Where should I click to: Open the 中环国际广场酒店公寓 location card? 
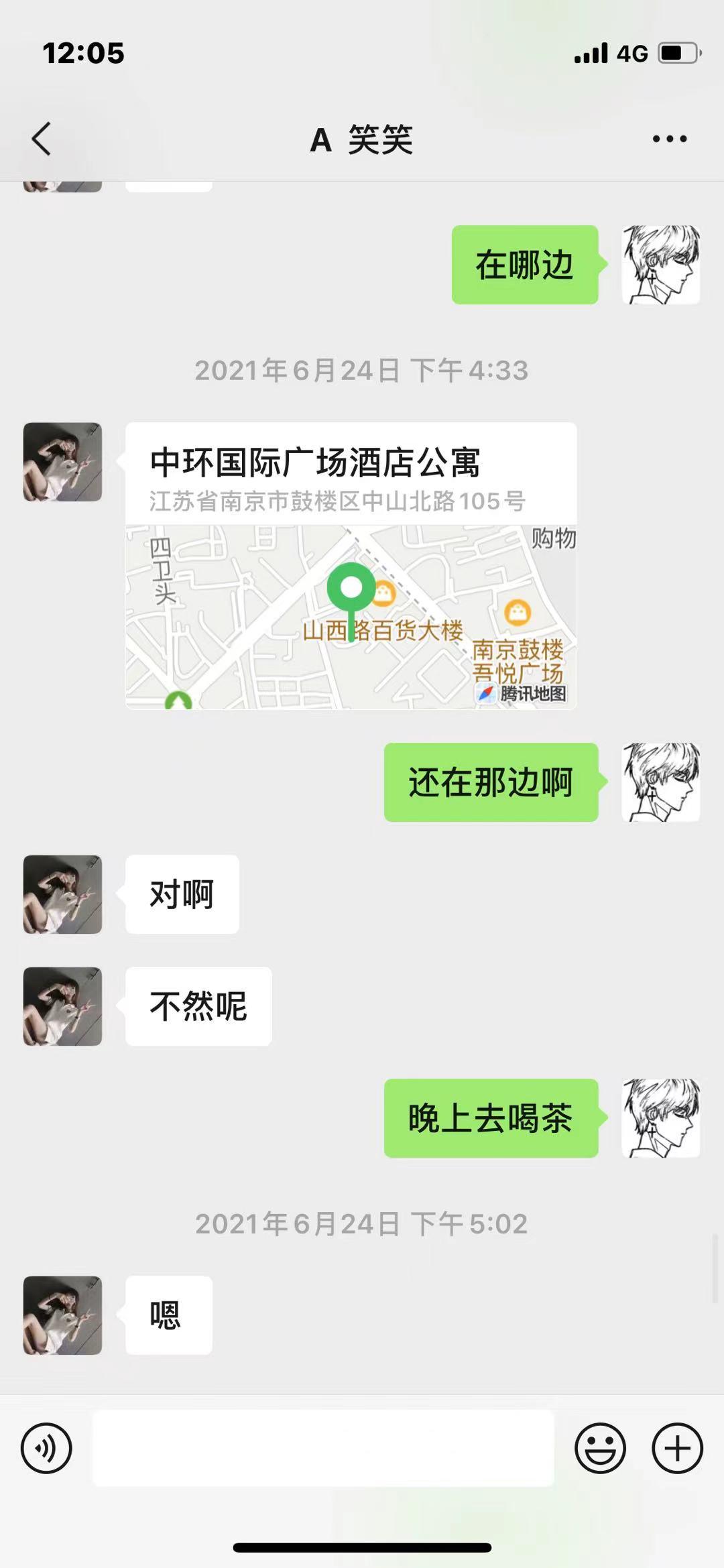click(351, 565)
